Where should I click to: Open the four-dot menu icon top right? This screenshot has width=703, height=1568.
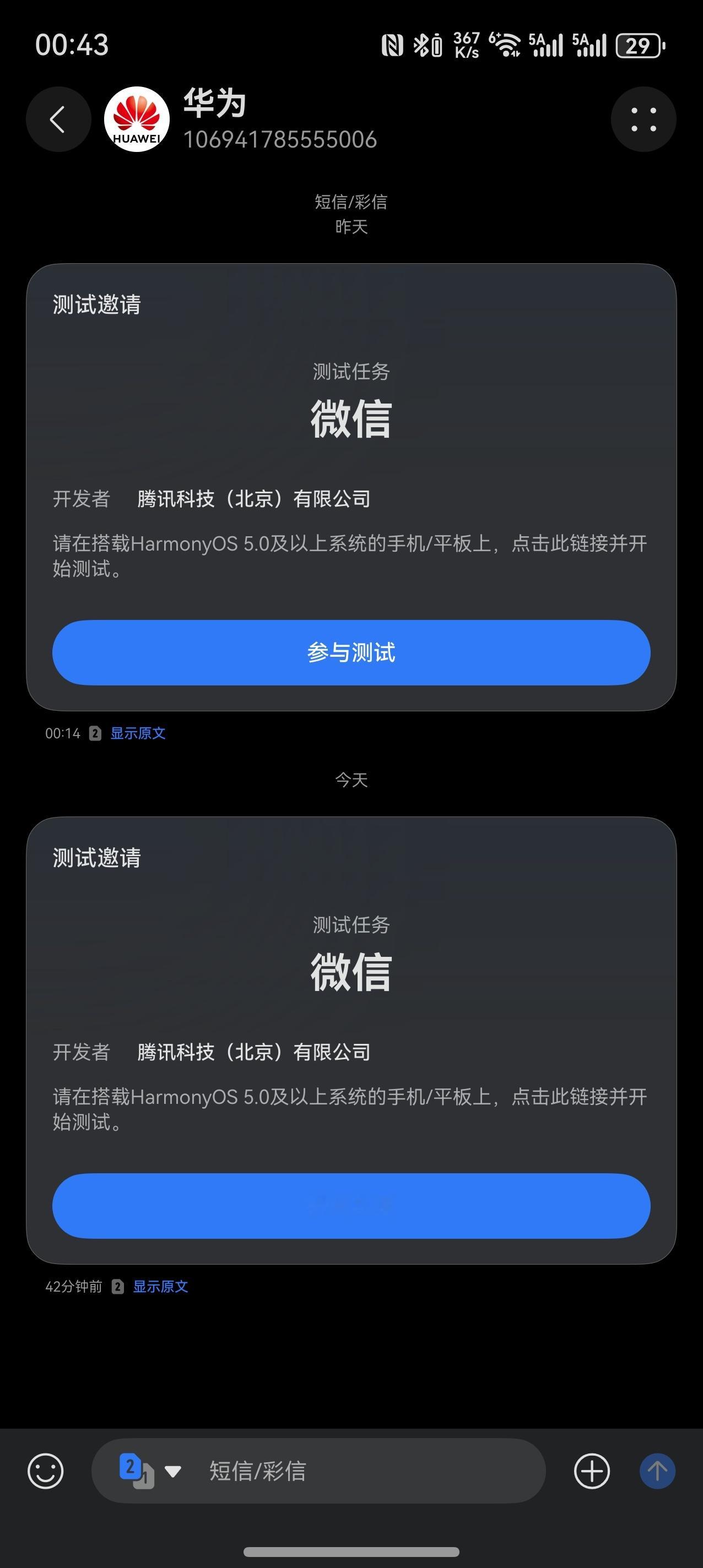pos(644,119)
